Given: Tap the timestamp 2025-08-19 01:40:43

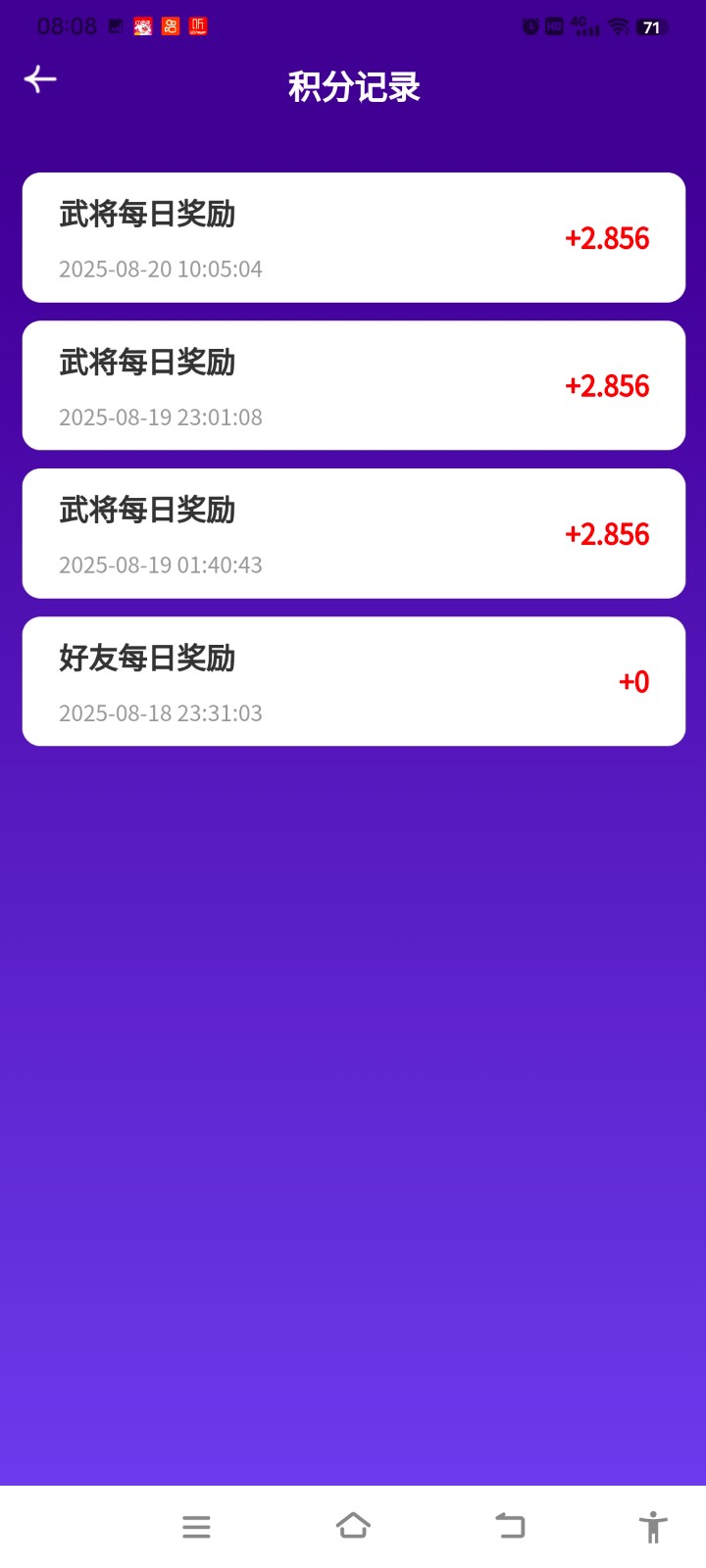Looking at the screenshot, I should point(161,564).
